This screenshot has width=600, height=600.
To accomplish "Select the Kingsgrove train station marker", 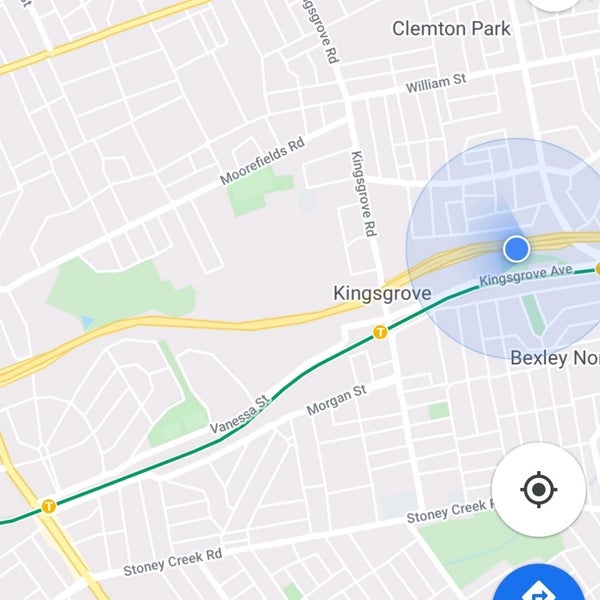I will tap(380, 332).
